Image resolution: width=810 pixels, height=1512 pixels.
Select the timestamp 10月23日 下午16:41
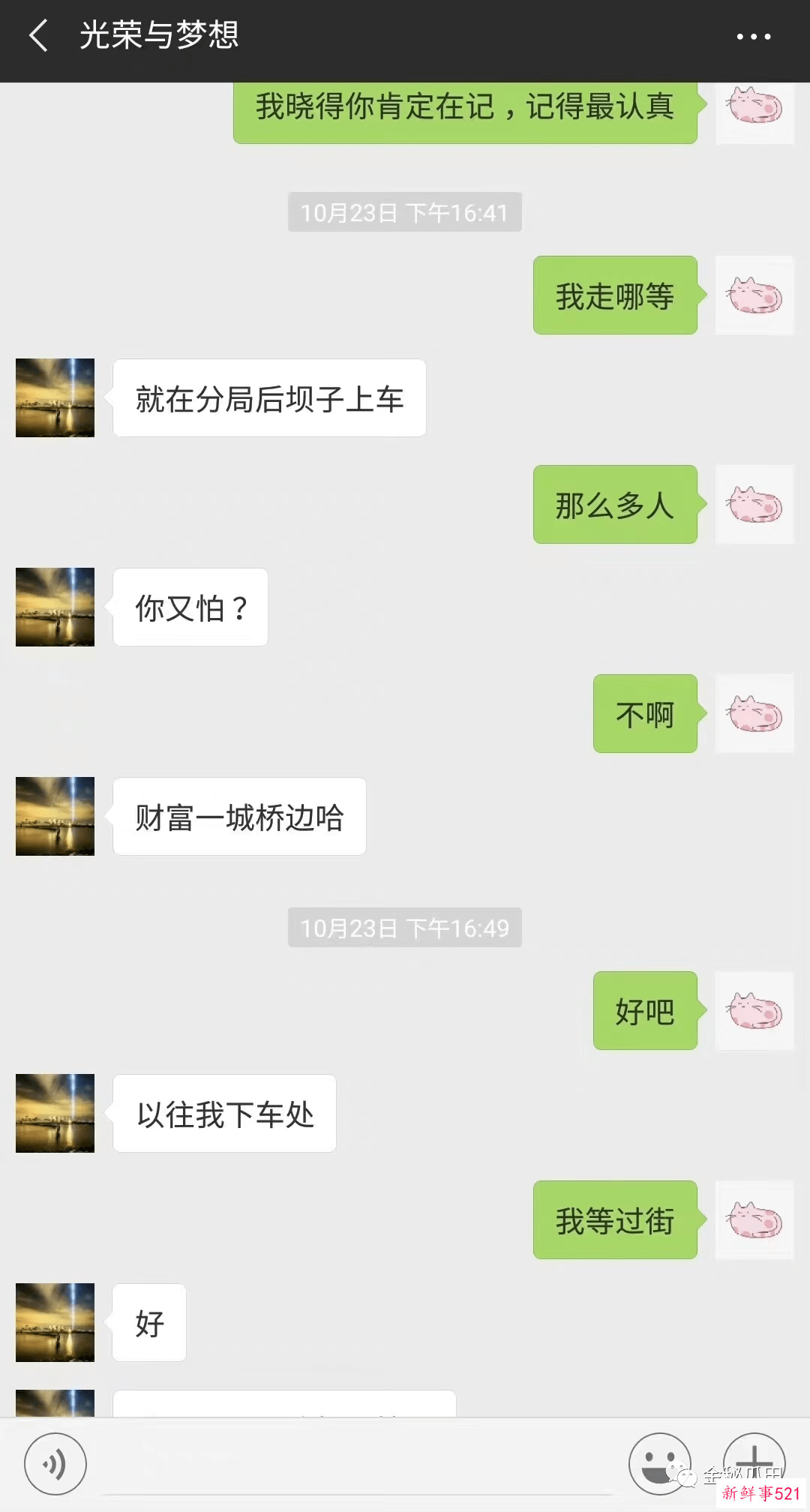[404, 211]
